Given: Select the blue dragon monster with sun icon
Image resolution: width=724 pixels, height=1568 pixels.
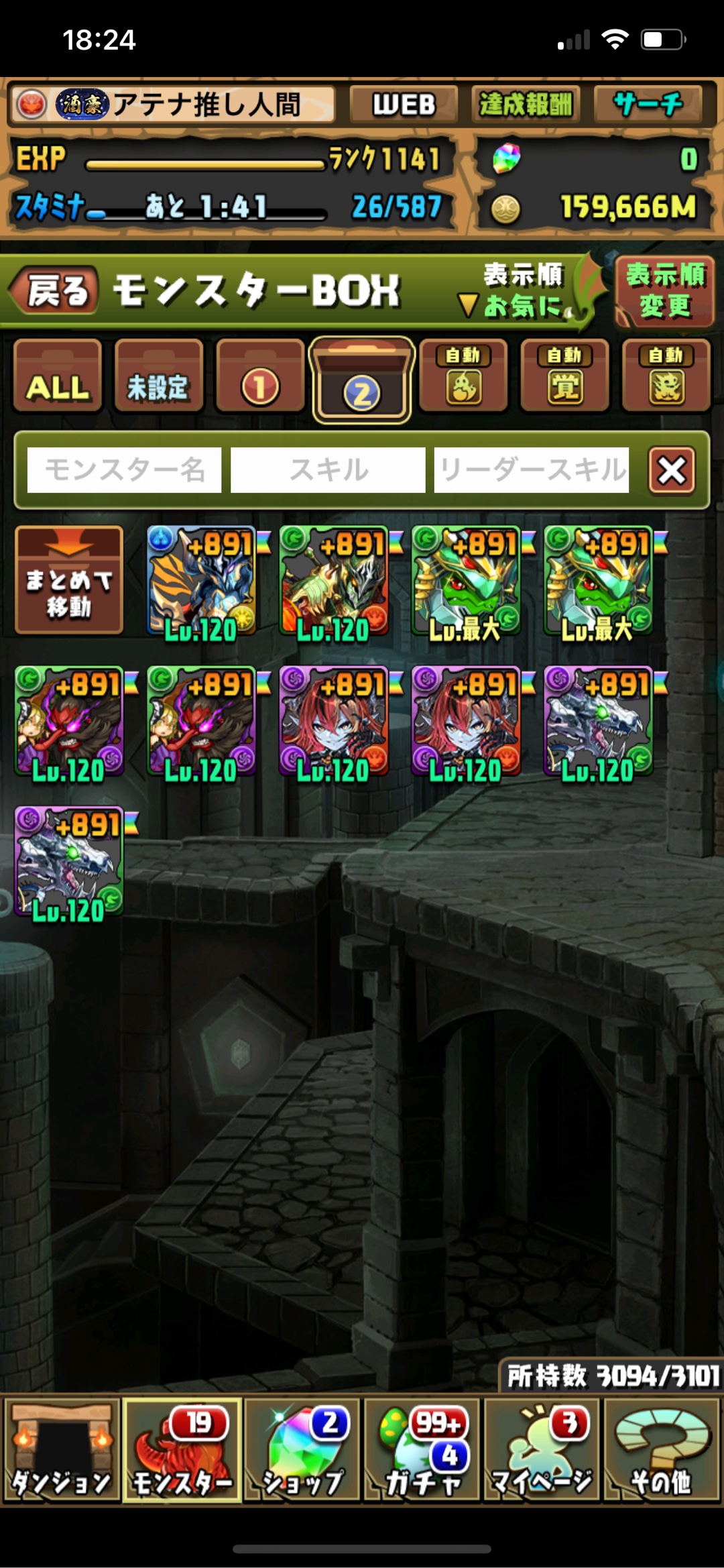Looking at the screenshot, I should 201,581.
